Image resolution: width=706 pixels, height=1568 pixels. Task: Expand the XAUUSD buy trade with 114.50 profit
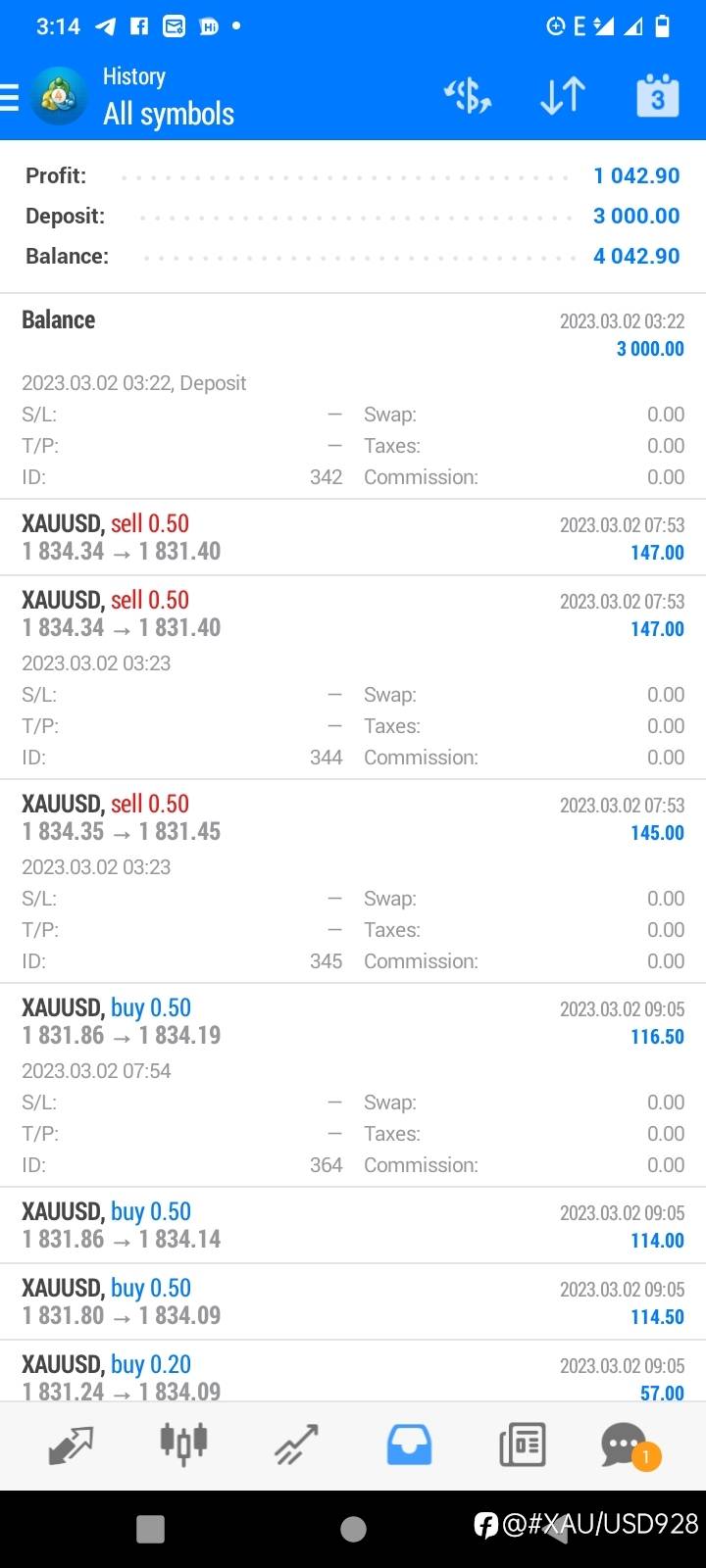[353, 1302]
